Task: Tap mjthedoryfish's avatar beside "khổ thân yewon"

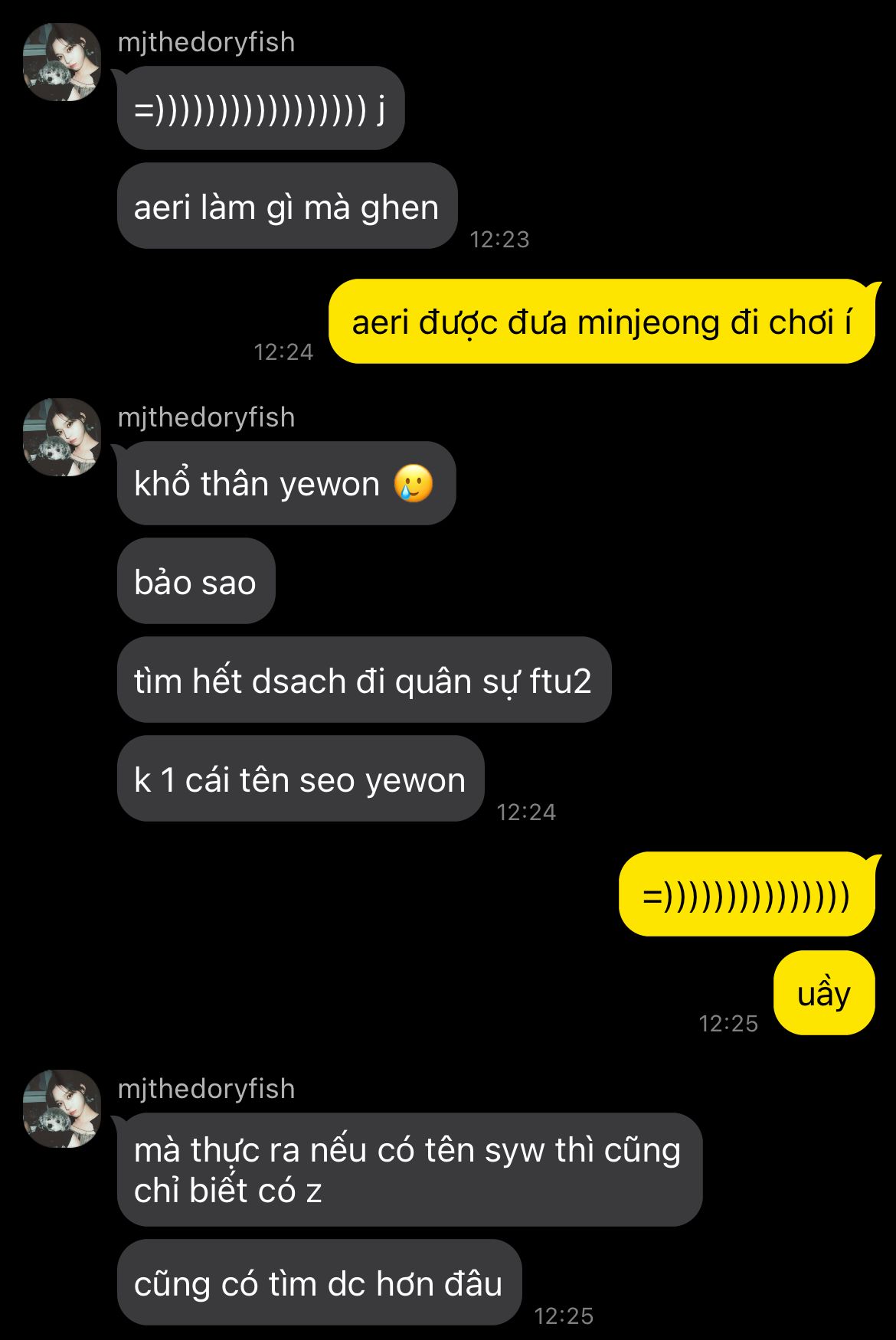Action: tap(62, 437)
